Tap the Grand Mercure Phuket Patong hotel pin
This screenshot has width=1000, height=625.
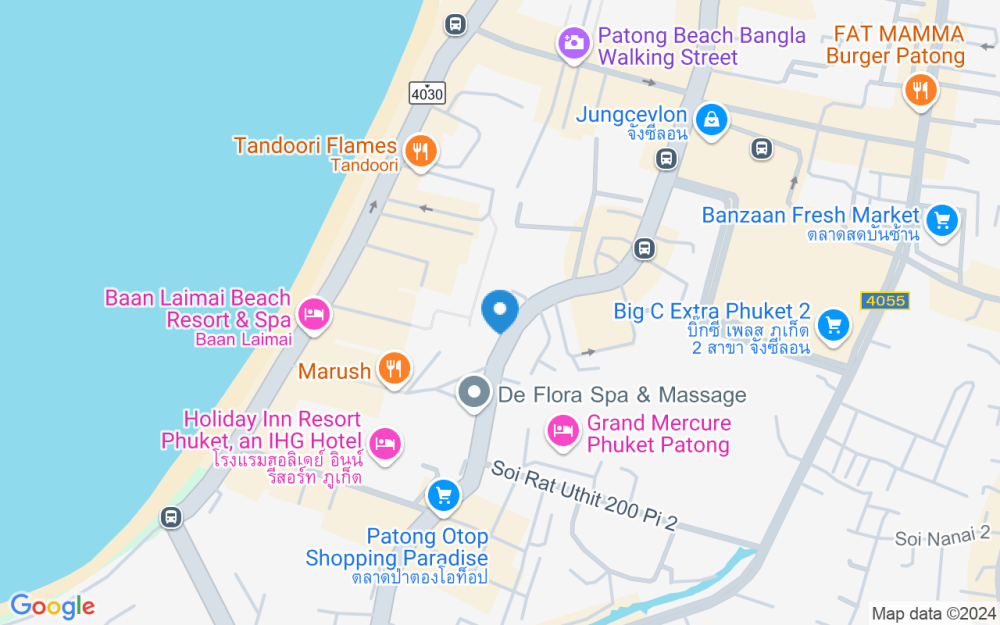tap(563, 432)
